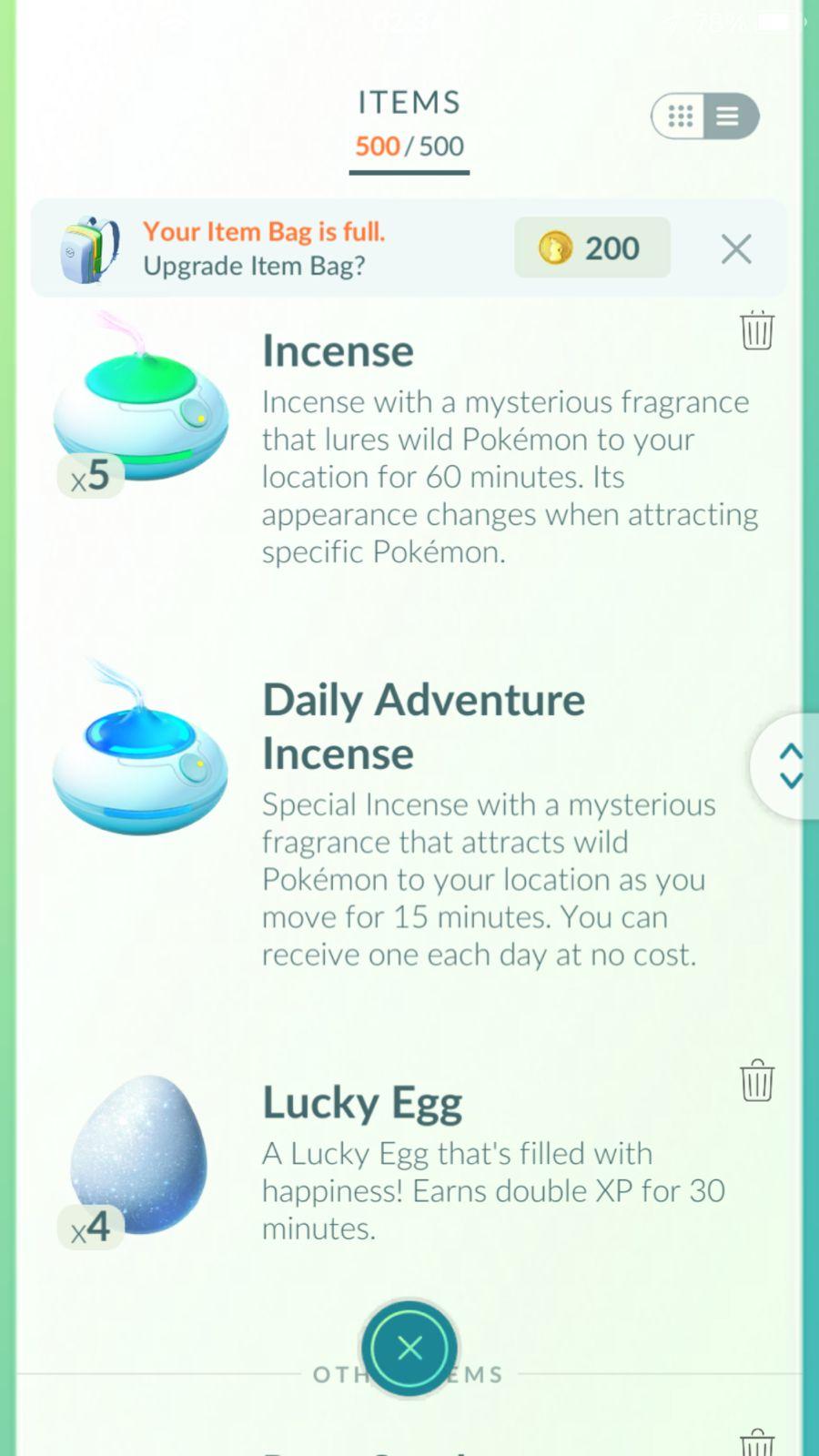Switch to grid view of items

(x=680, y=116)
